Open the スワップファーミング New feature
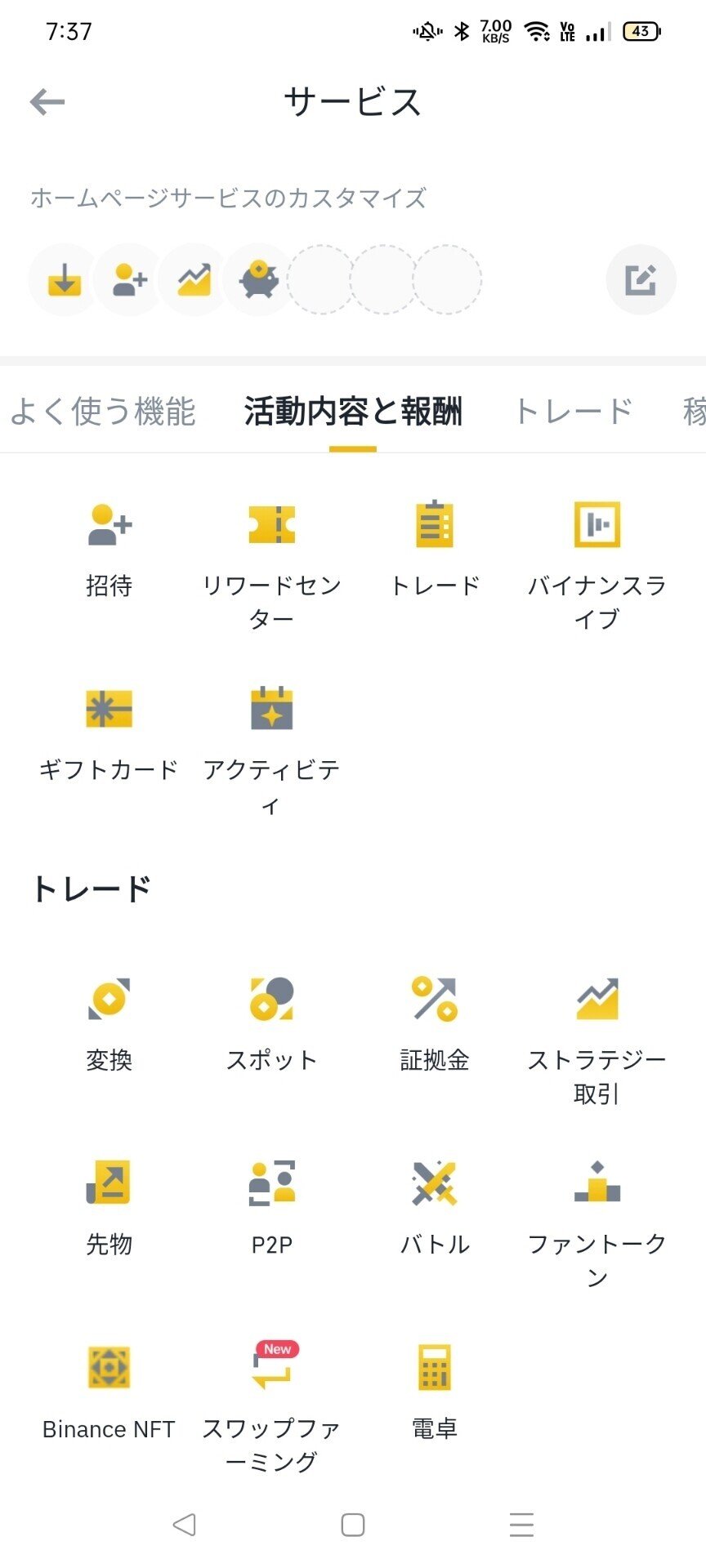 (x=271, y=1372)
